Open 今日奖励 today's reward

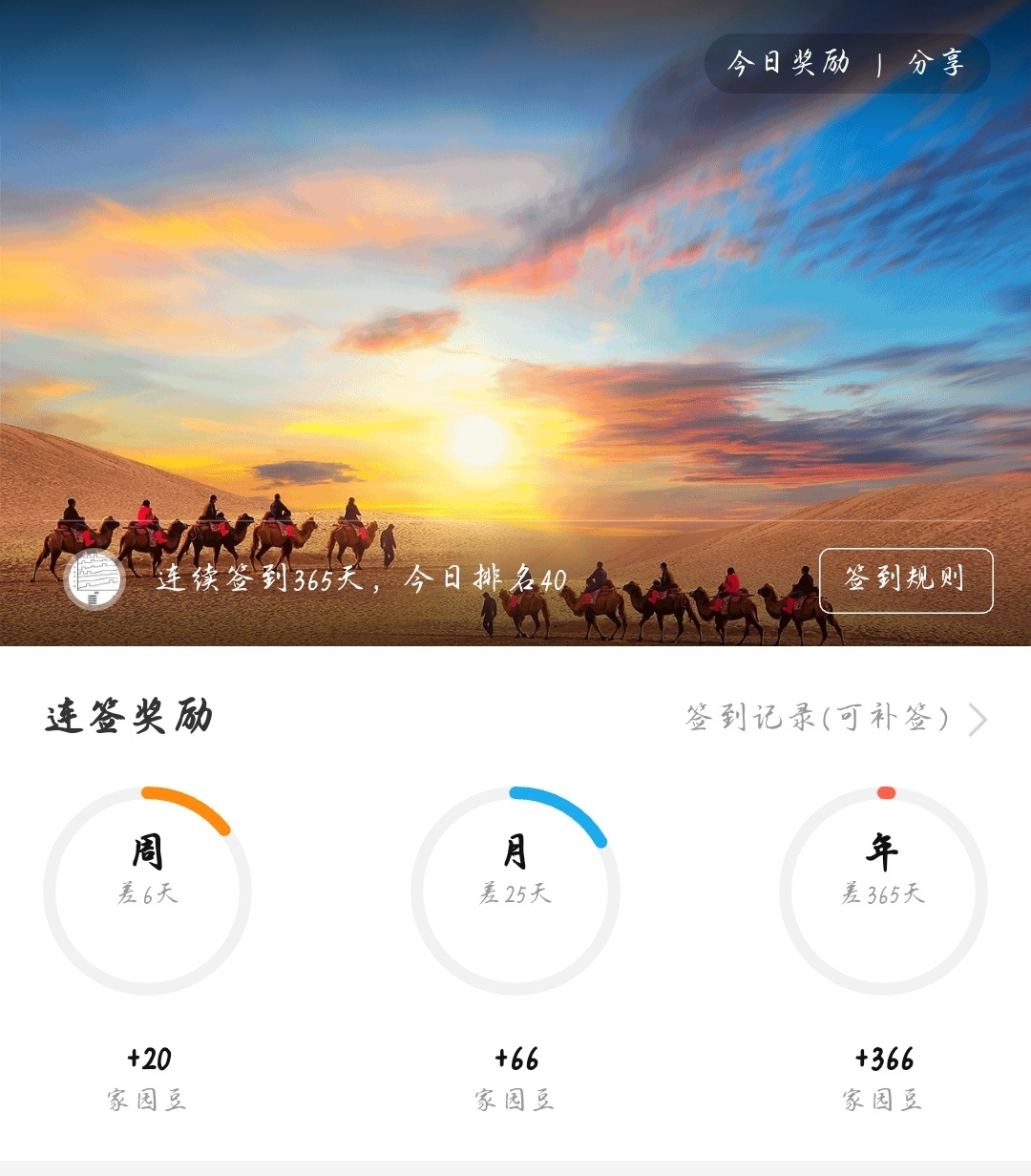click(x=789, y=63)
